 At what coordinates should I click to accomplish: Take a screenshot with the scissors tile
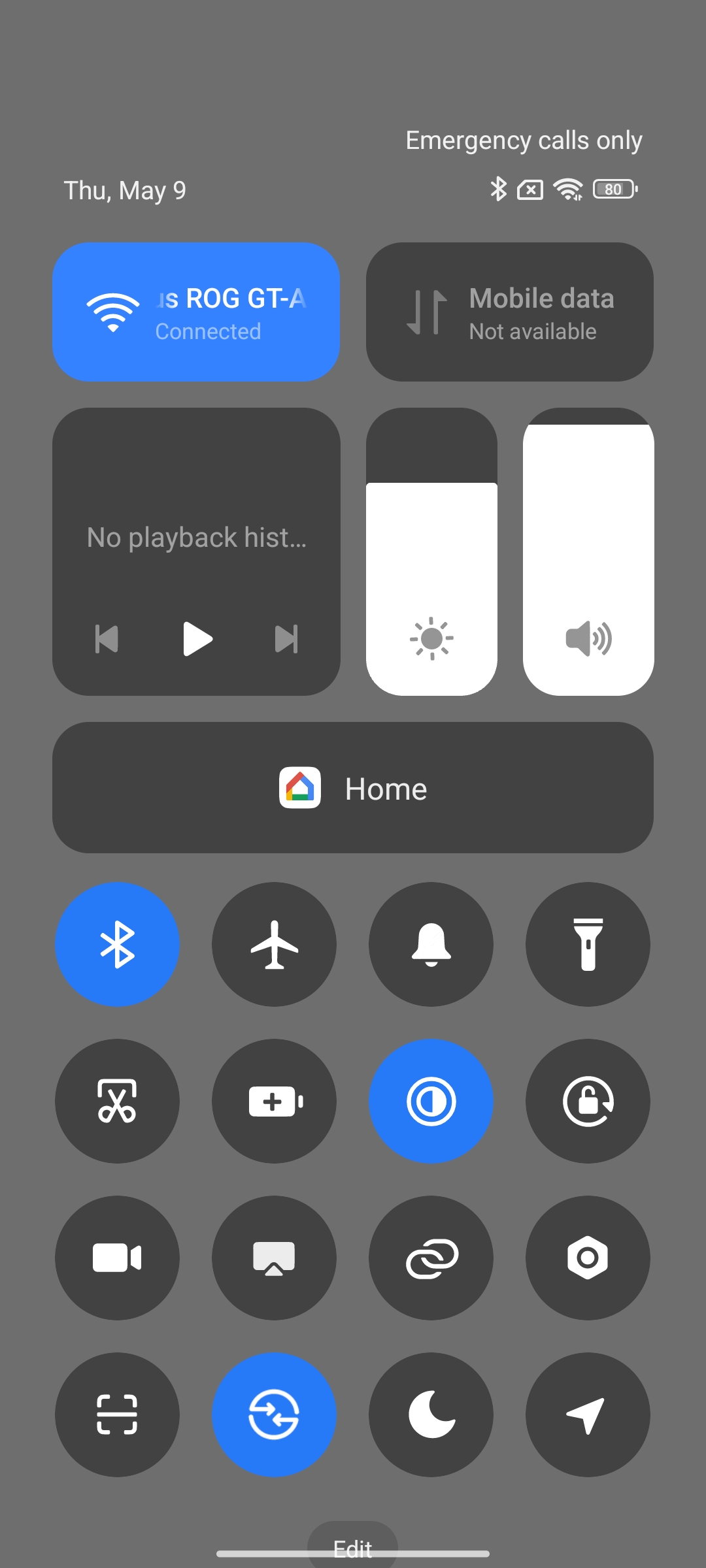(118, 1102)
